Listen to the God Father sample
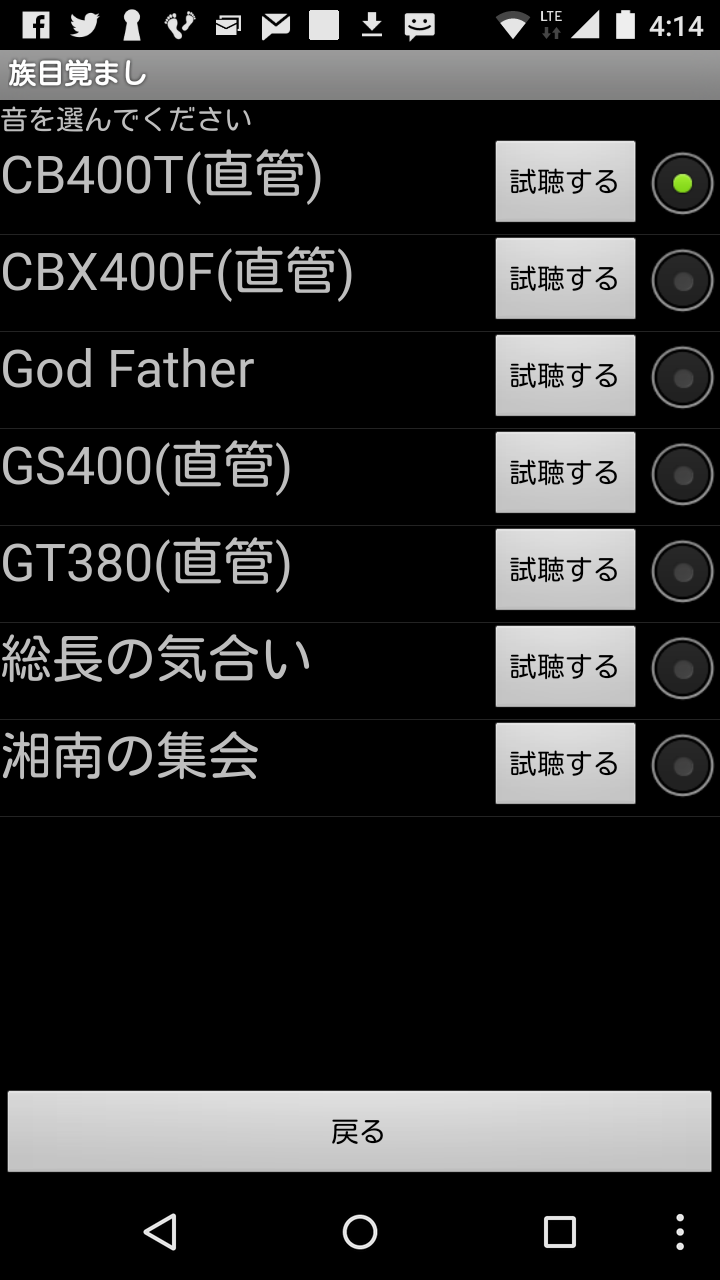720x1280 pixels. 565,375
